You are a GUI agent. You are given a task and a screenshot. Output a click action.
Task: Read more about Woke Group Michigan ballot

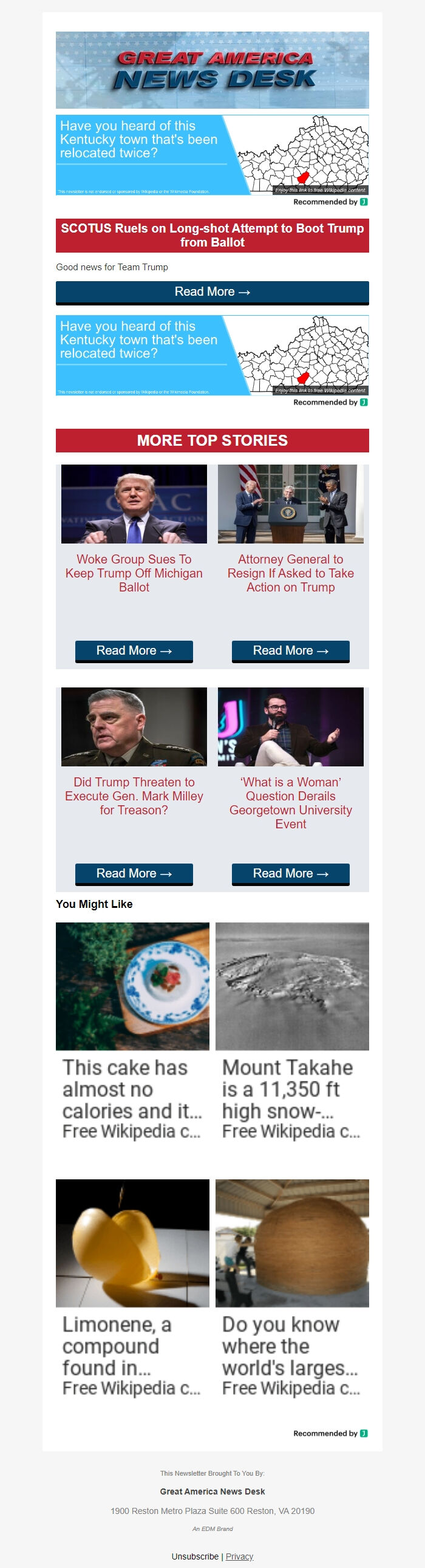pos(134,650)
